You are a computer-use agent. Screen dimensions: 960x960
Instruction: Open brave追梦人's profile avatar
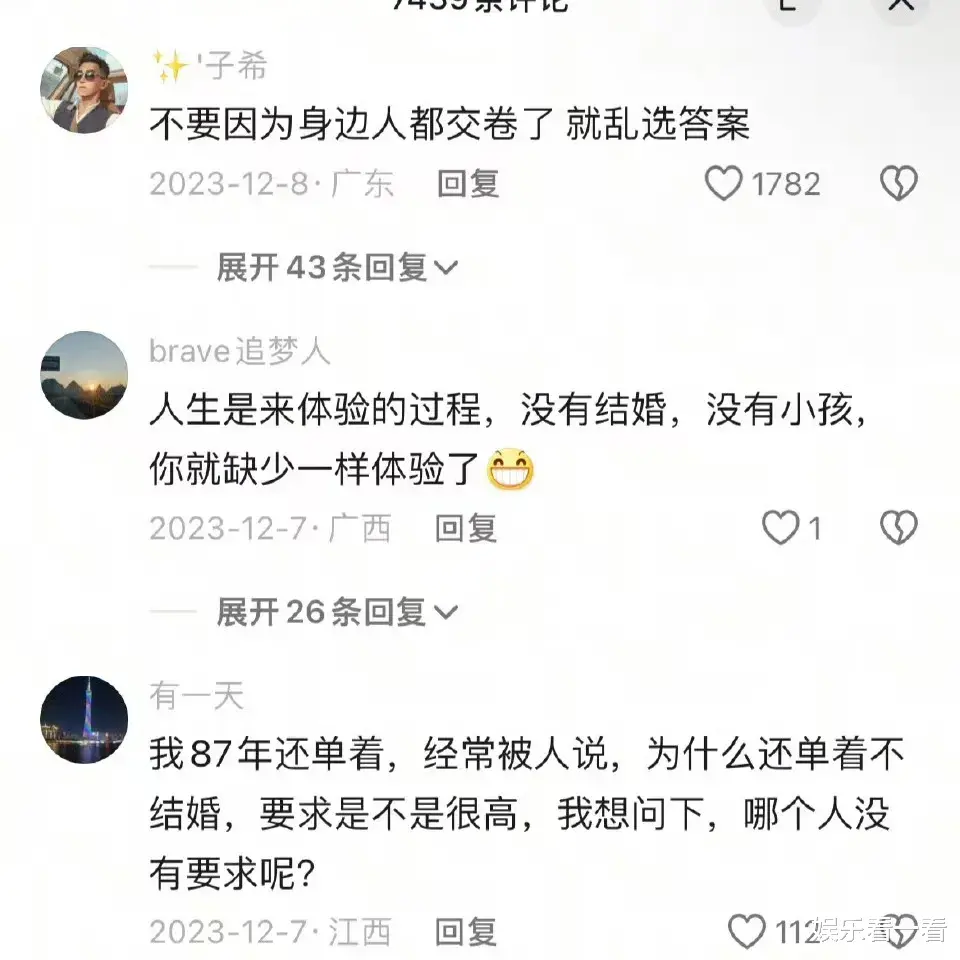point(84,375)
